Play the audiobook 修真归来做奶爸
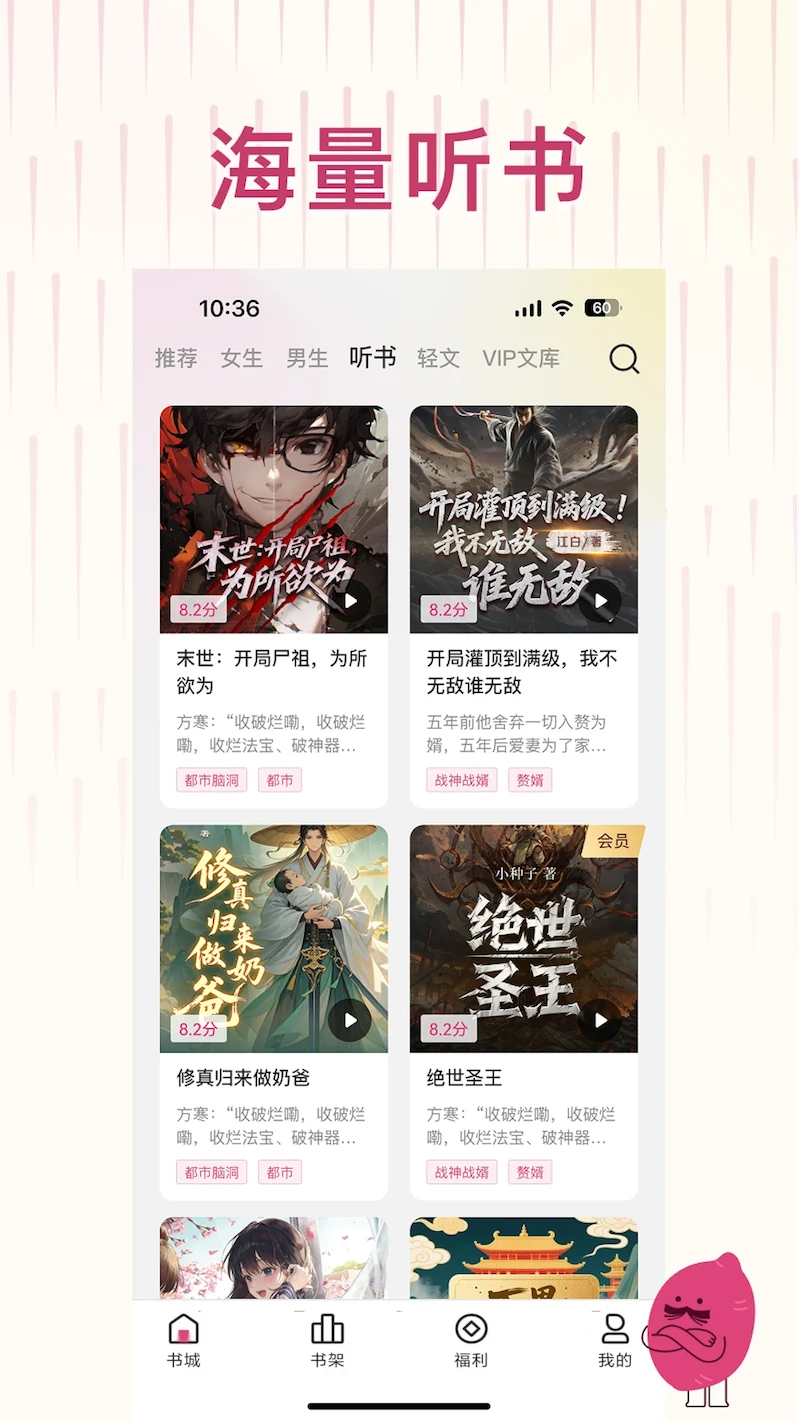800x1422 pixels. click(x=349, y=1020)
